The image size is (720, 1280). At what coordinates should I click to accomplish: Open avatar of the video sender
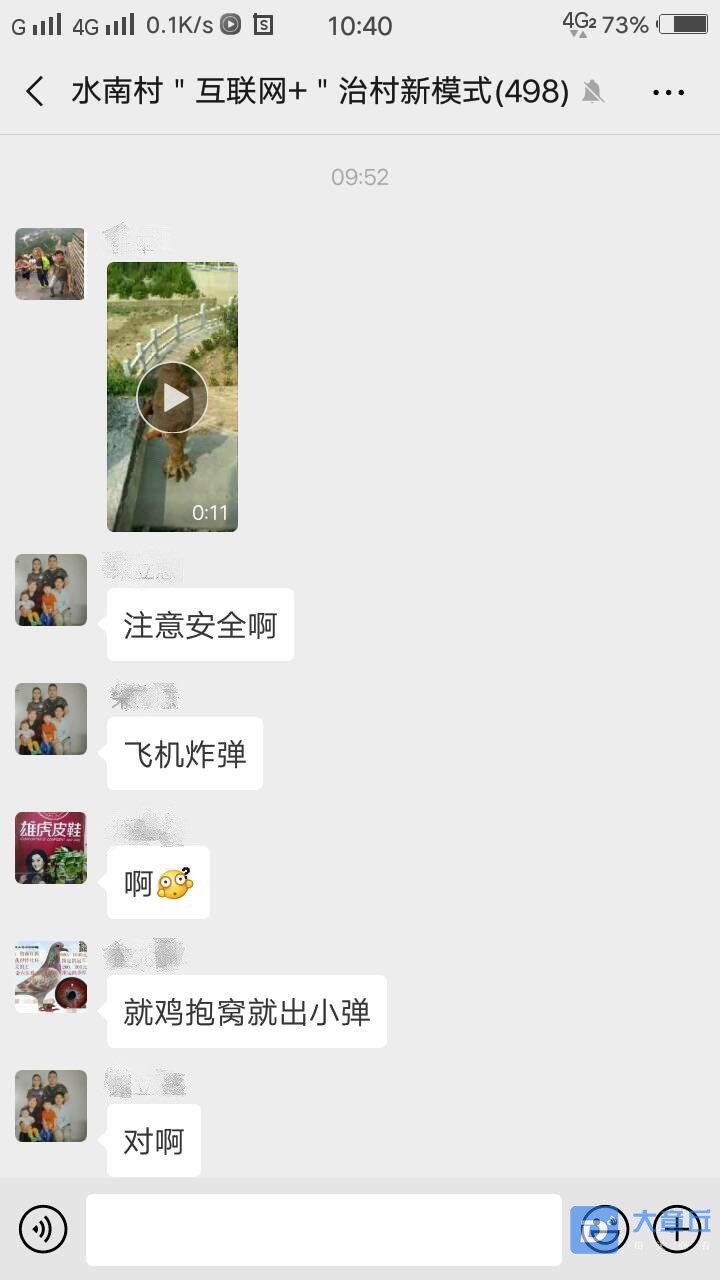tap(50, 264)
